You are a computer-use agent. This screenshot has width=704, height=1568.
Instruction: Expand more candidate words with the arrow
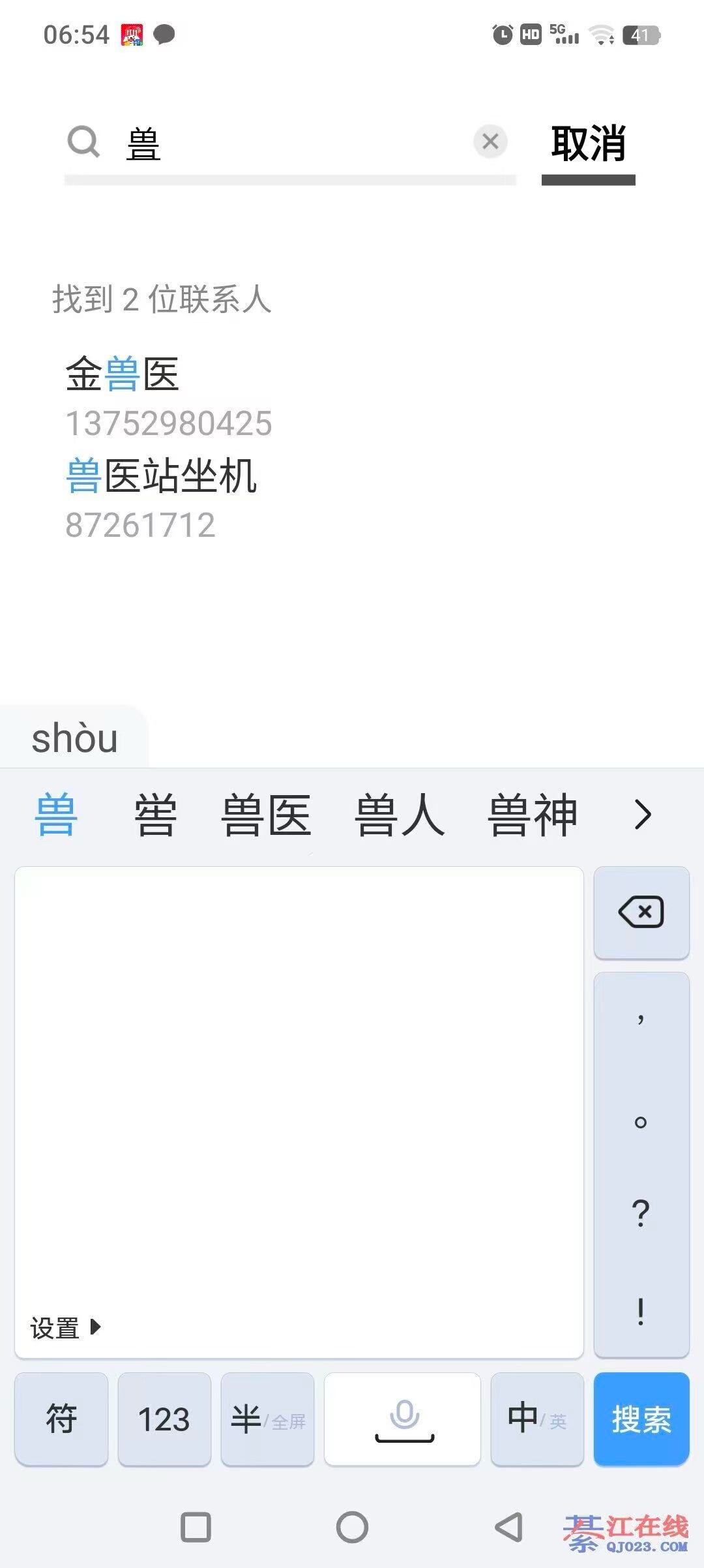(643, 815)
